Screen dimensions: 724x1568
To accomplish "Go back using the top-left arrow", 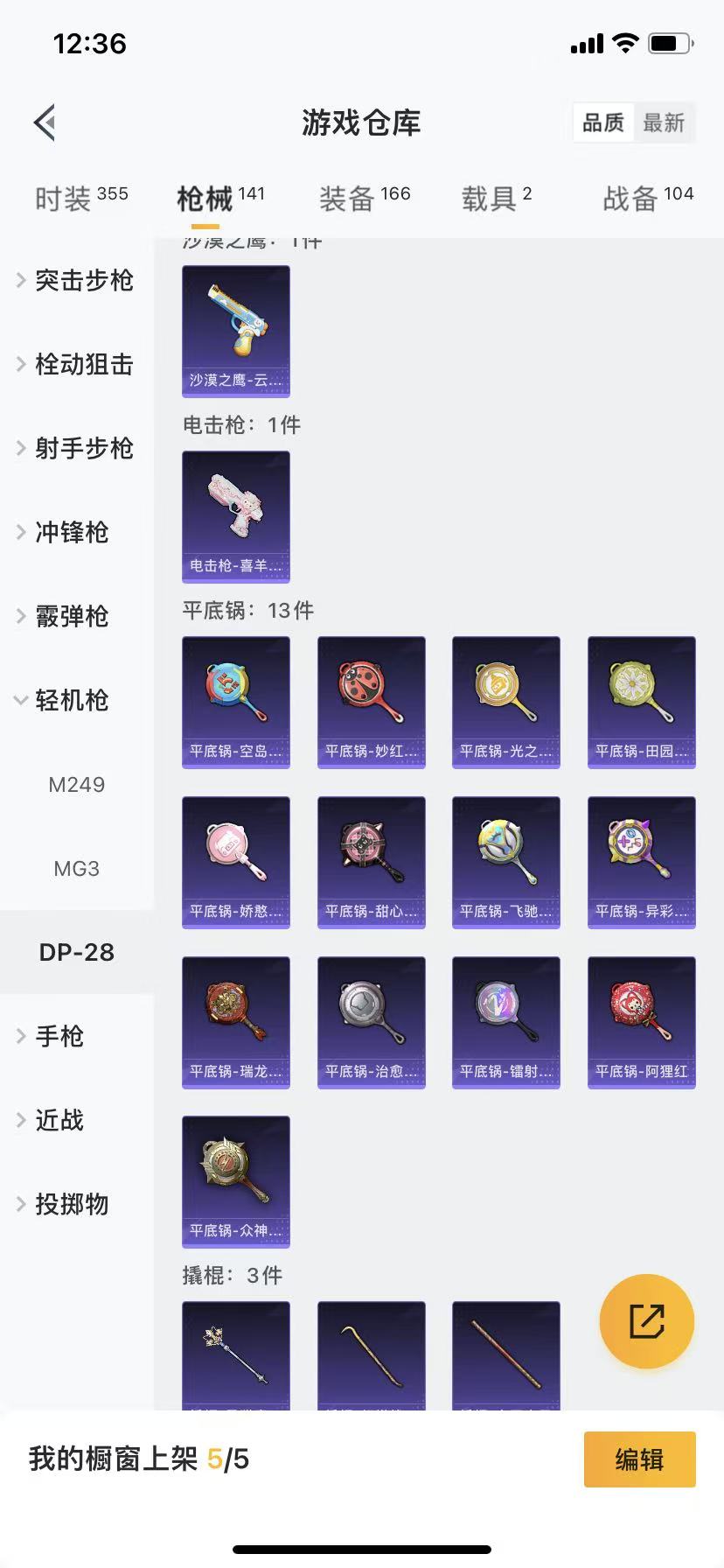I will 45,122.
